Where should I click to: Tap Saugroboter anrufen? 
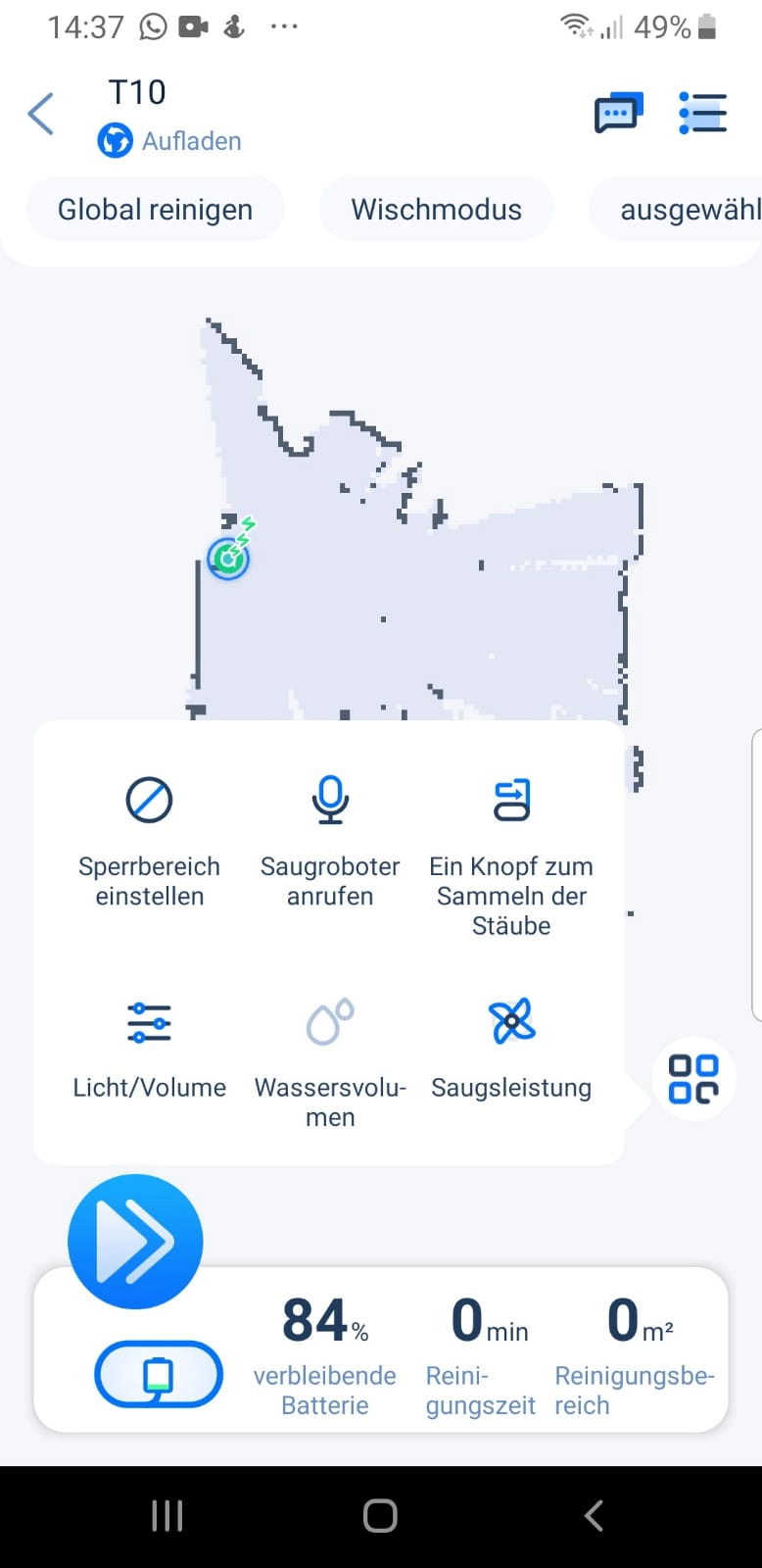(x=330, y=841)
